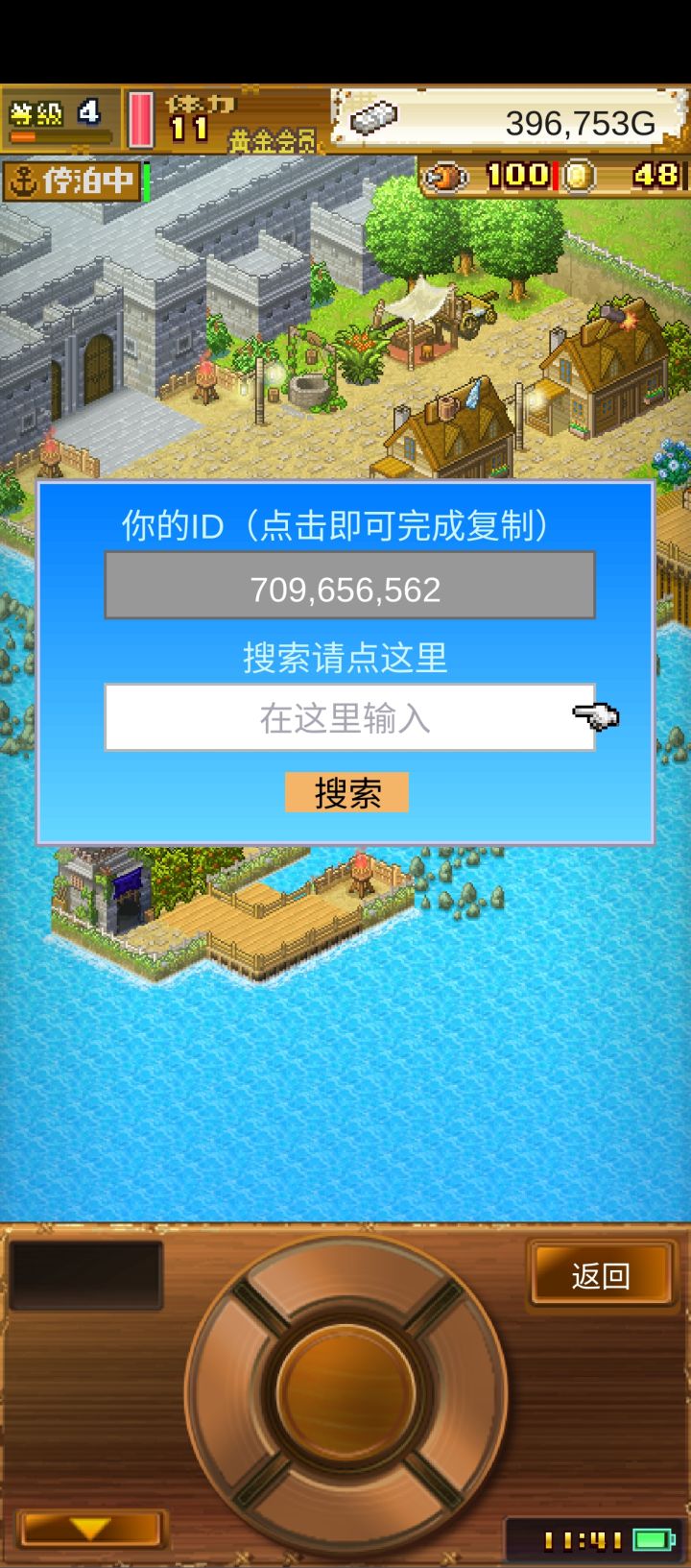Select the 搜索请点这里 search section
The image size is (691, 1568).
click(x=345, y=657)
